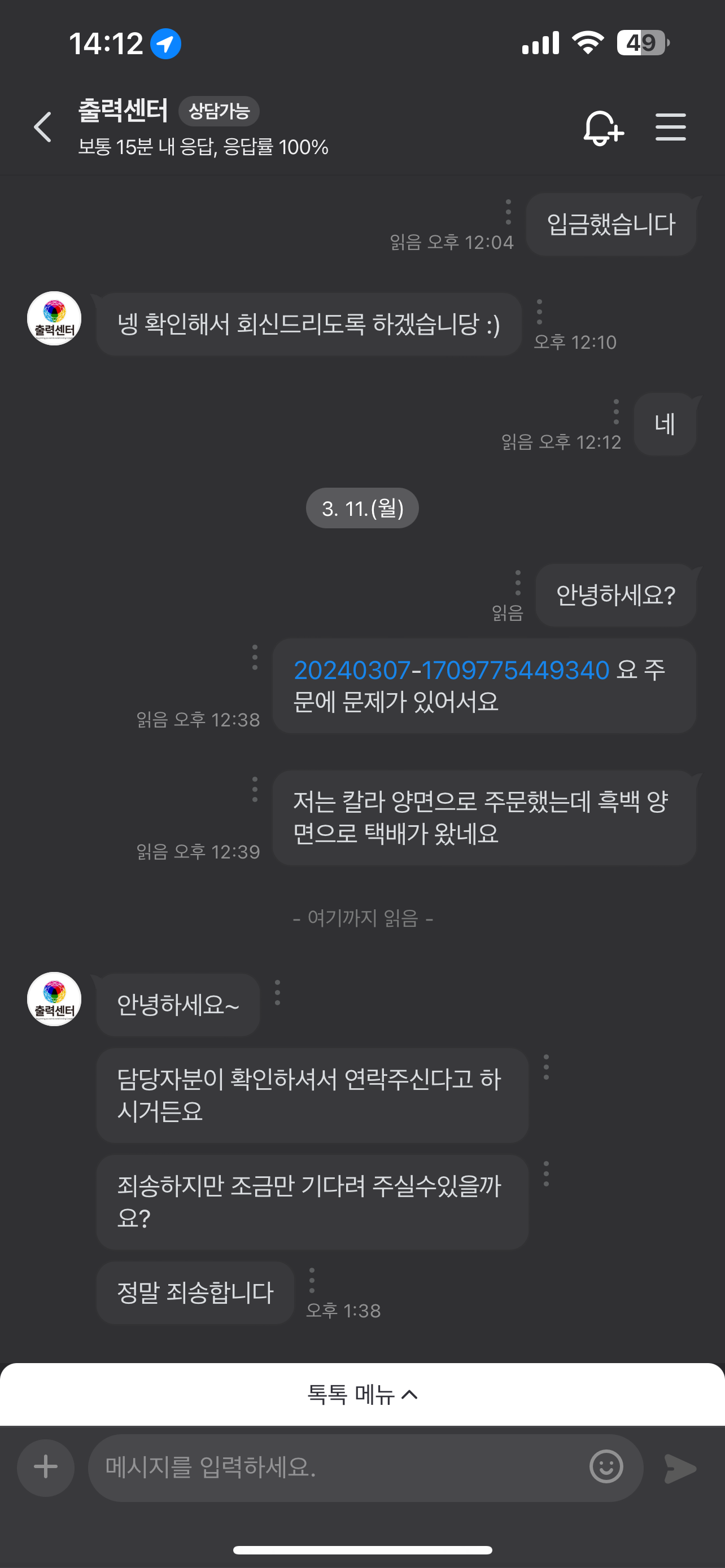Focus the 메시지를 입력하세요 message field
The image size is (725, 1568).
(338, 1467)
